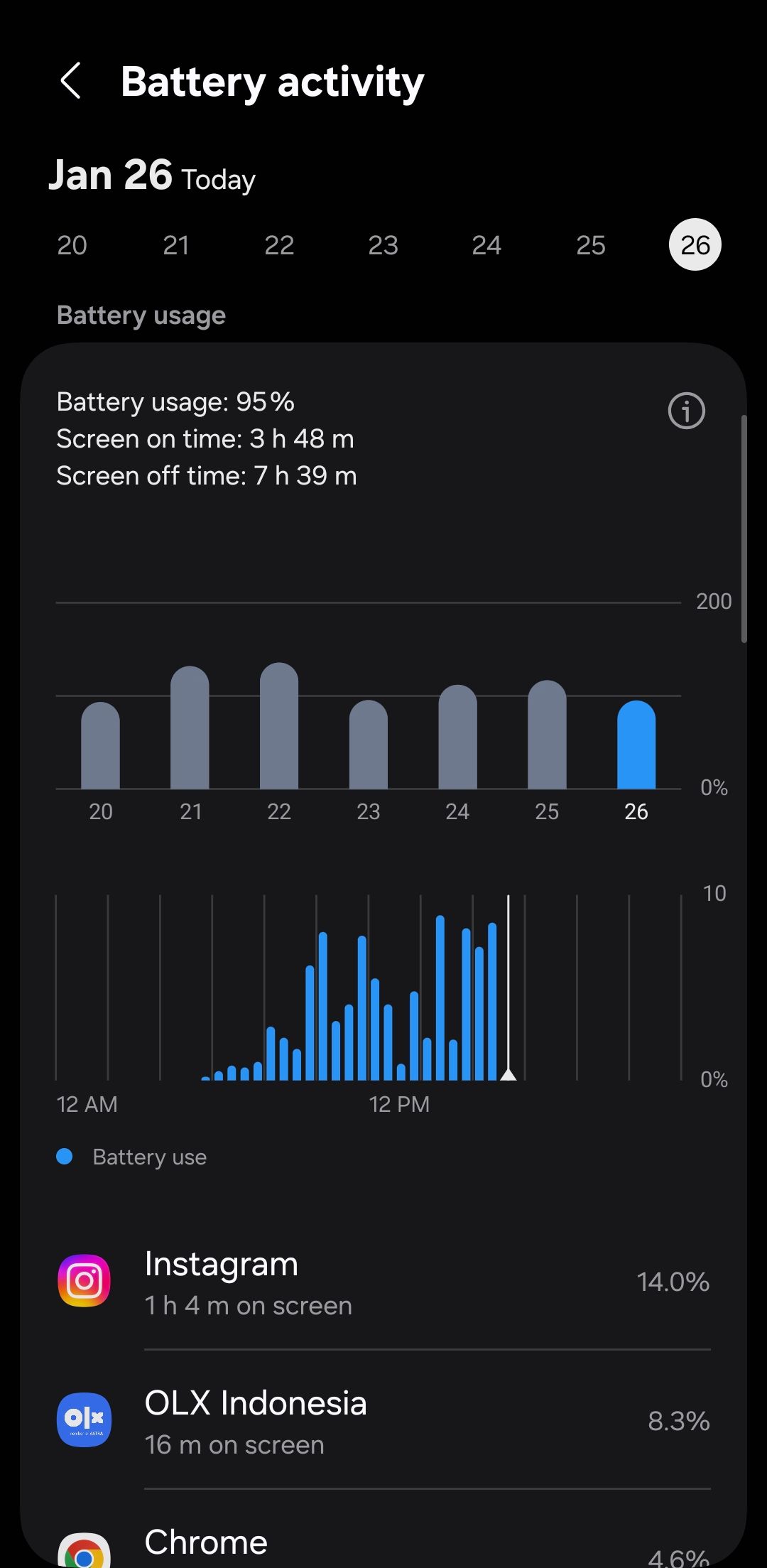Tap the back arrow on Battery activity
Image resolution: width=767 pixels, height=1568 pixels.
pyautogui.click(x=72, y=82)
